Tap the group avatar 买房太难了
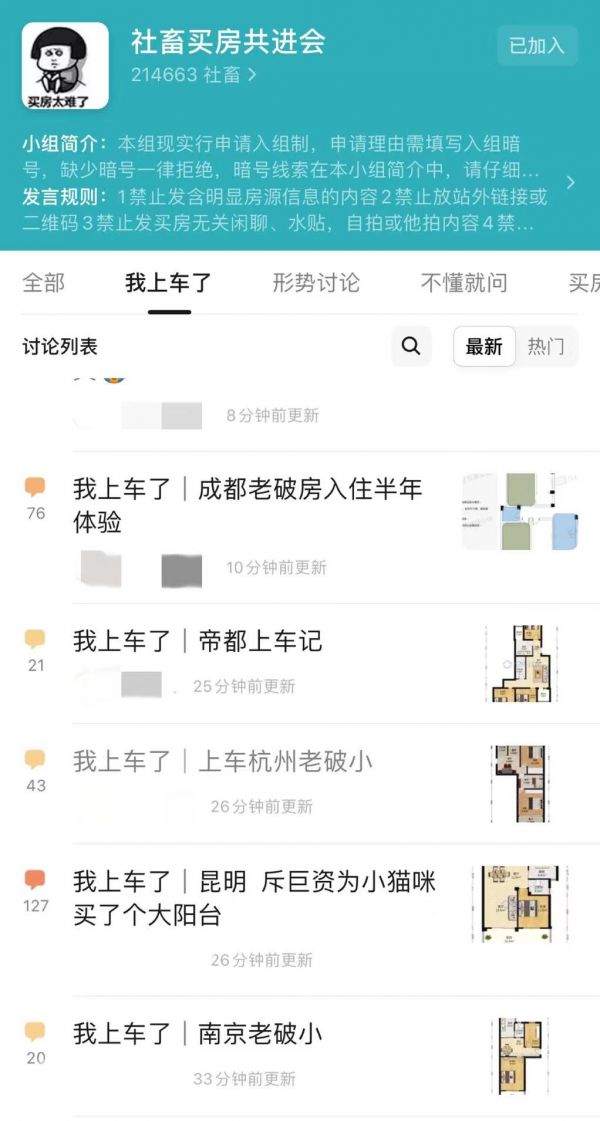This screenshot has width=600, height=1121. [x=65, y=66]
